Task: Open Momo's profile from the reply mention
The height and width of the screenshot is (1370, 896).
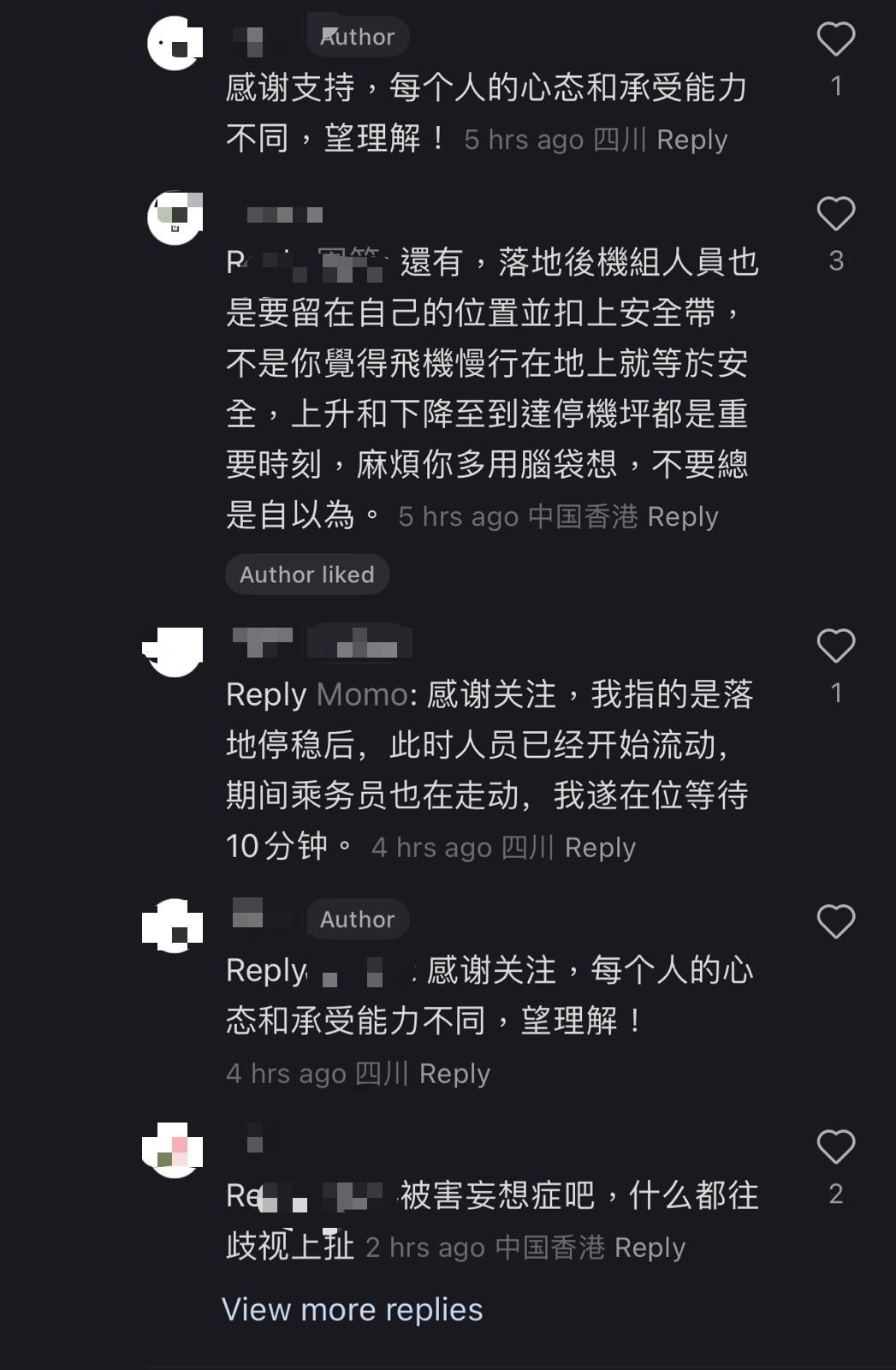Action: point(361,694)
